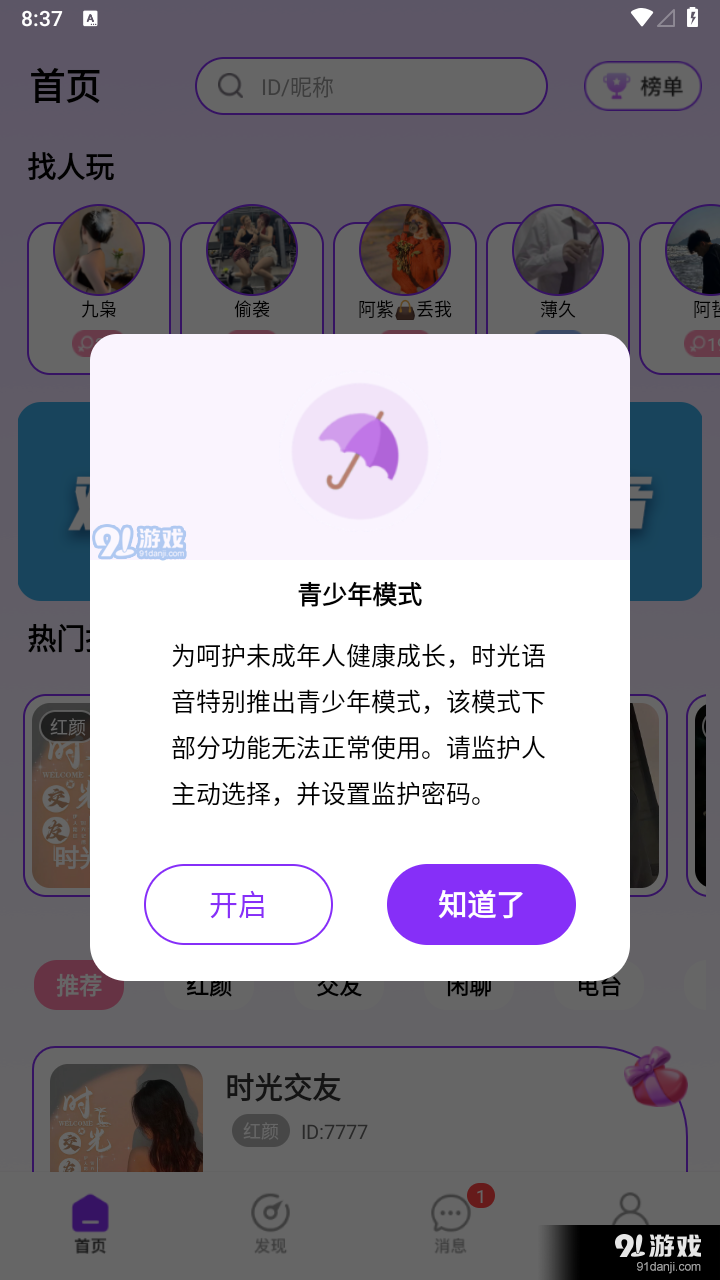Open 薄久's avatar
This screenshot has height=1280, width=720.
click(557, 249)
